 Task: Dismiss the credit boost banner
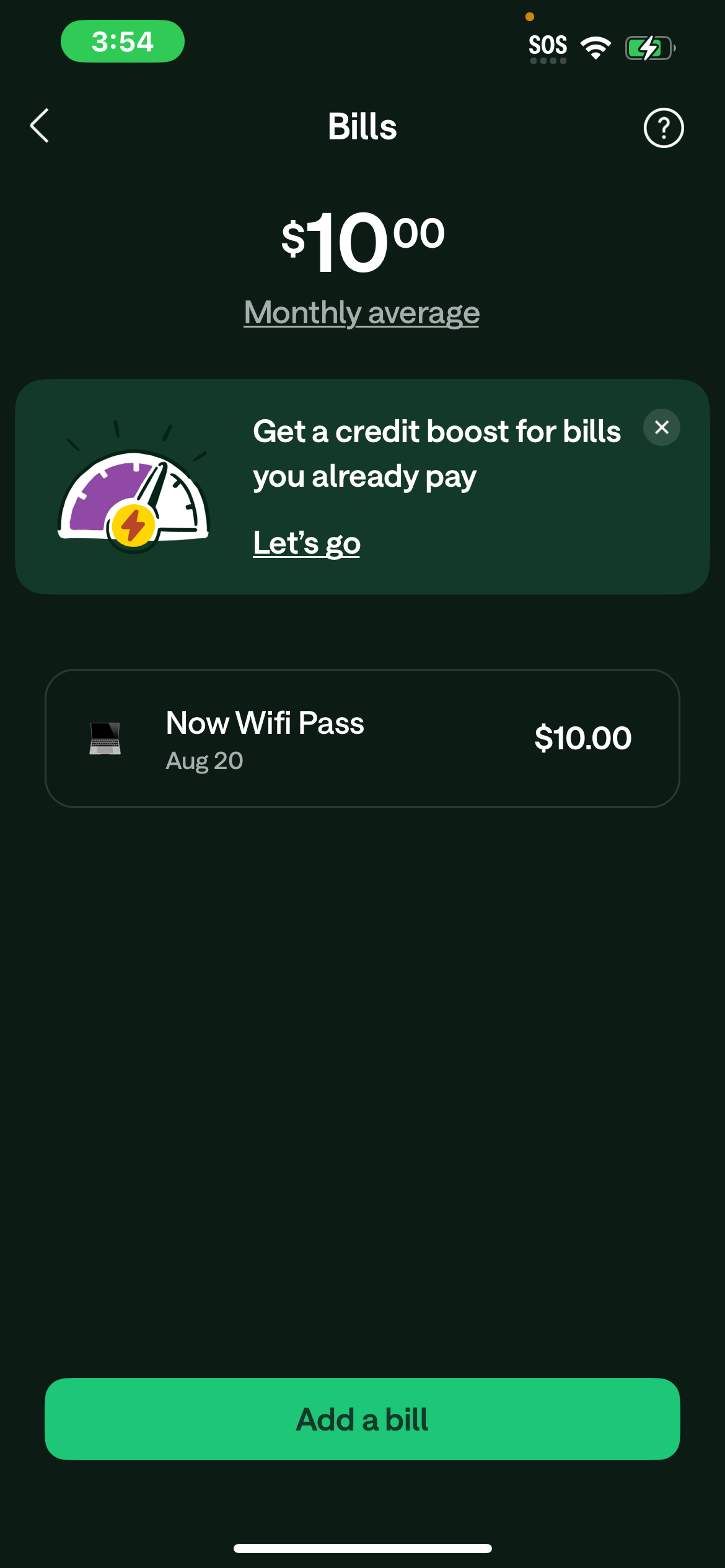pyautogui.click(x=661, y=427)
